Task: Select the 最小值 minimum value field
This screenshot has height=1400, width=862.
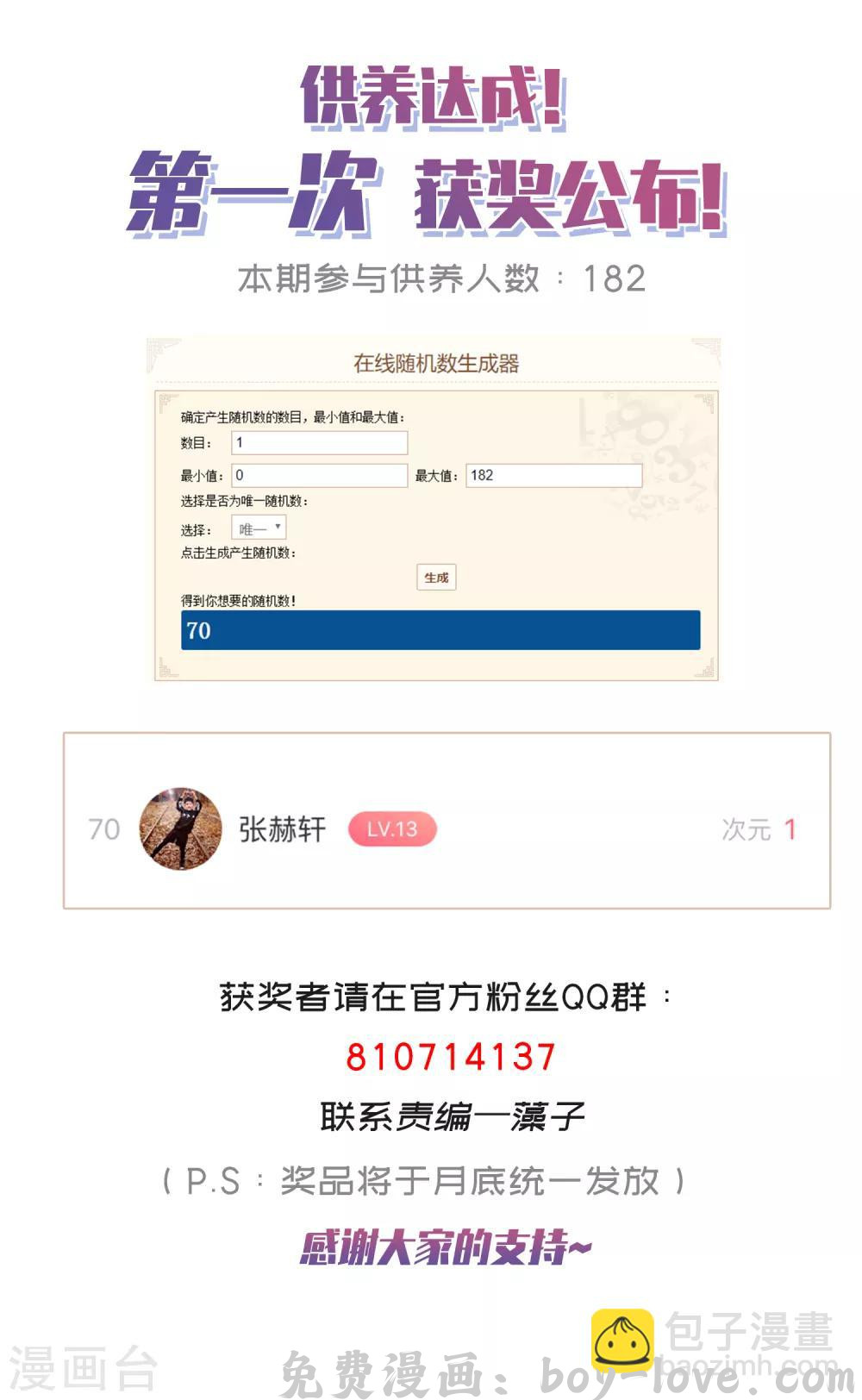Action: coord(319,475)
